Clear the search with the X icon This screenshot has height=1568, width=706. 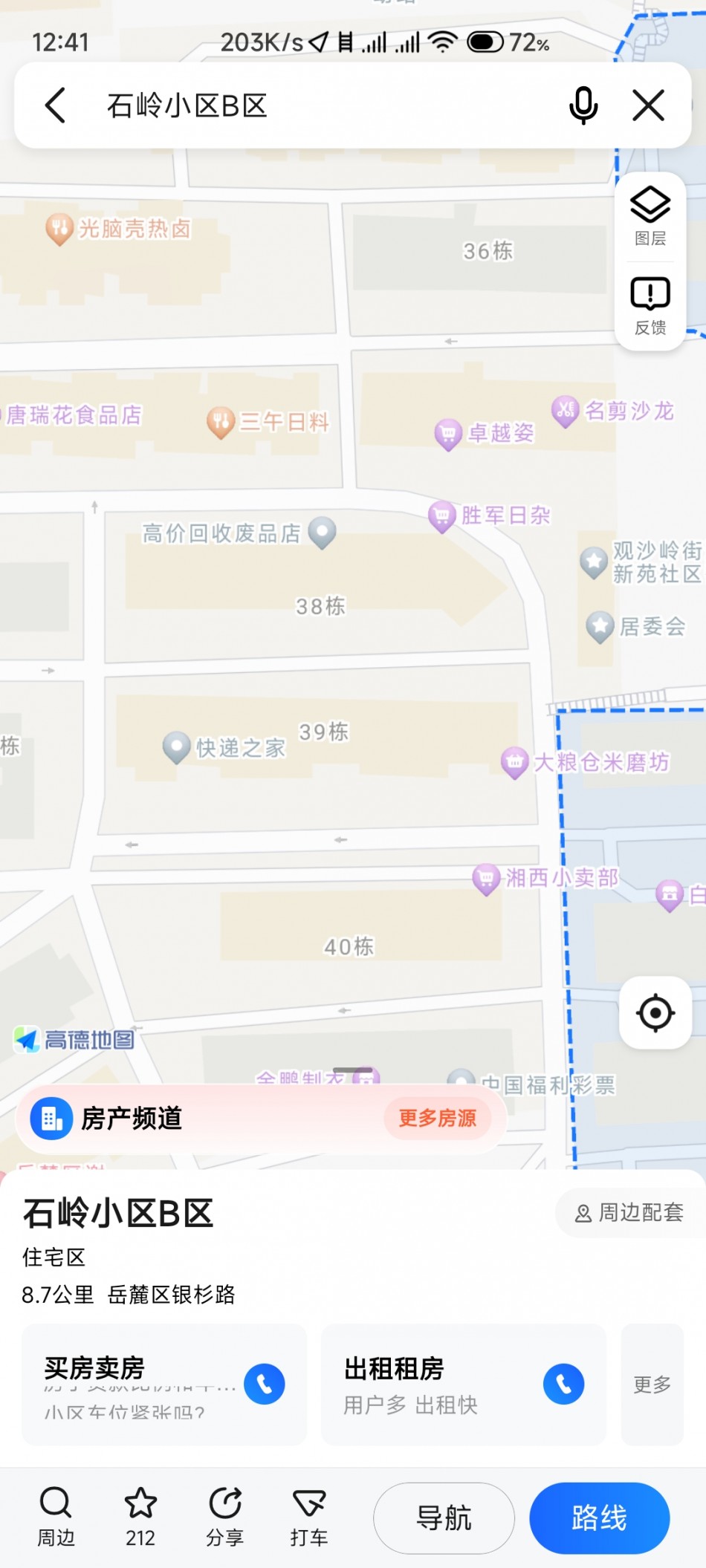coord(649,105)
